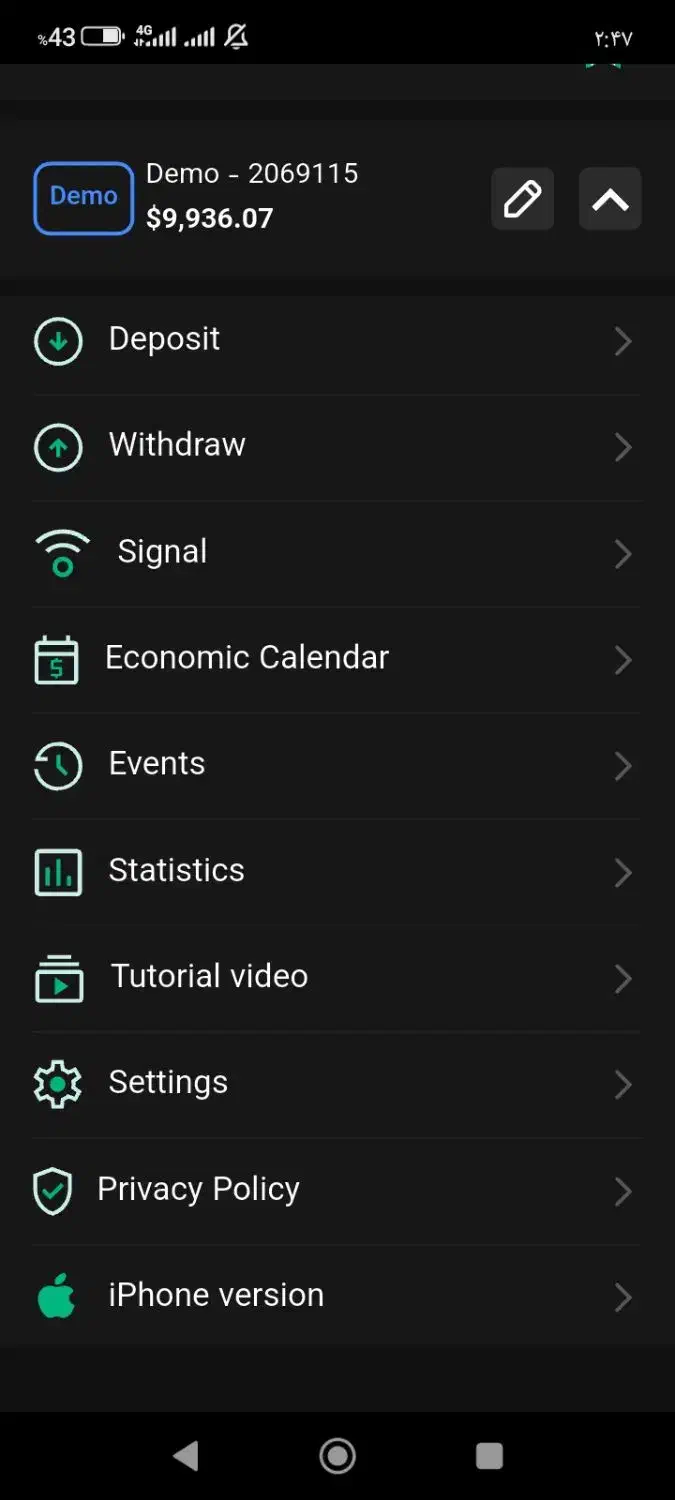The width and height of the screenshot is (675, 1500).
Task: Go to Withdraw
Action: pyautogui.click(x=336, y=446)
